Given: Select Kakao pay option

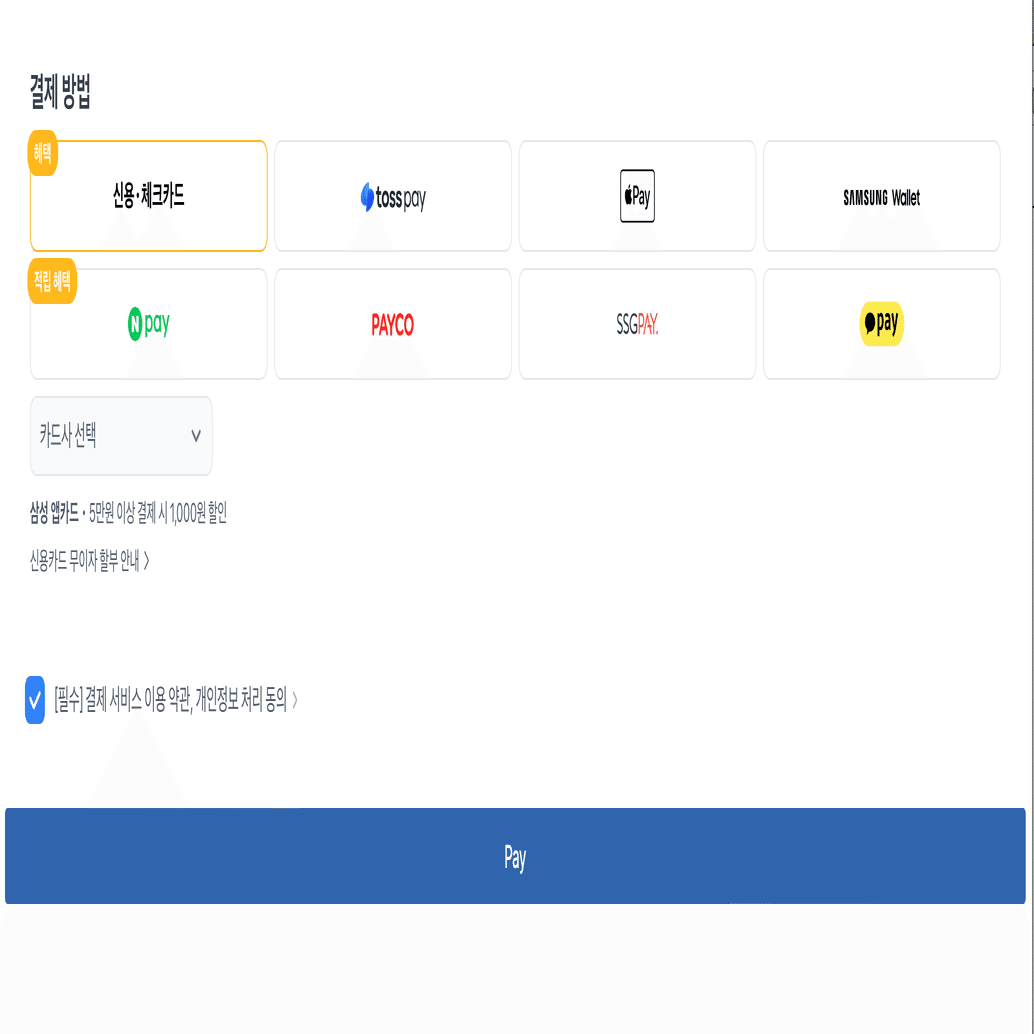Looking at the screenshot, I should (882, 324).
